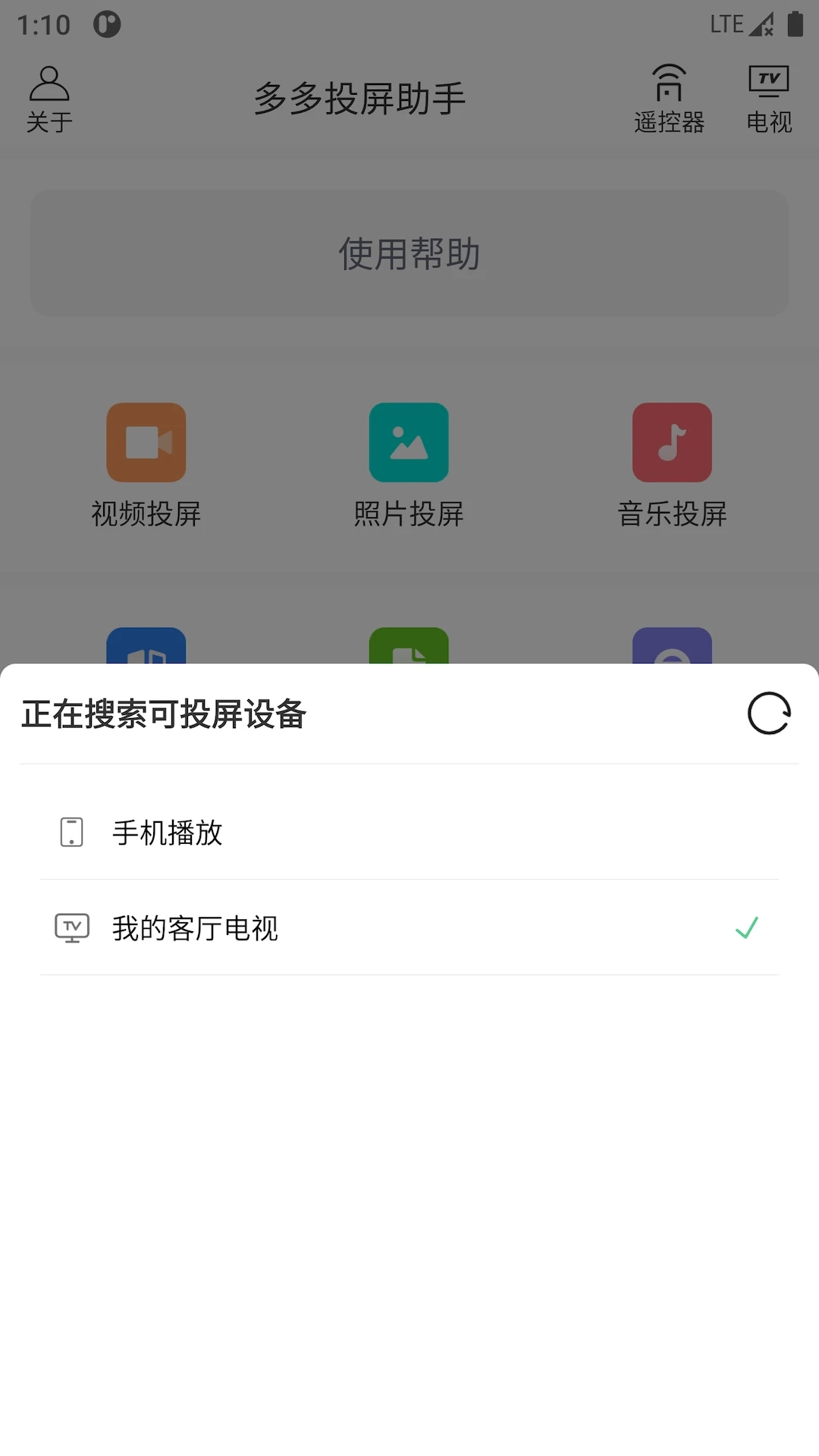Open the partially visible green document icon
Viewport: 819px width, 1456px height.
click(x=409, y=652)
